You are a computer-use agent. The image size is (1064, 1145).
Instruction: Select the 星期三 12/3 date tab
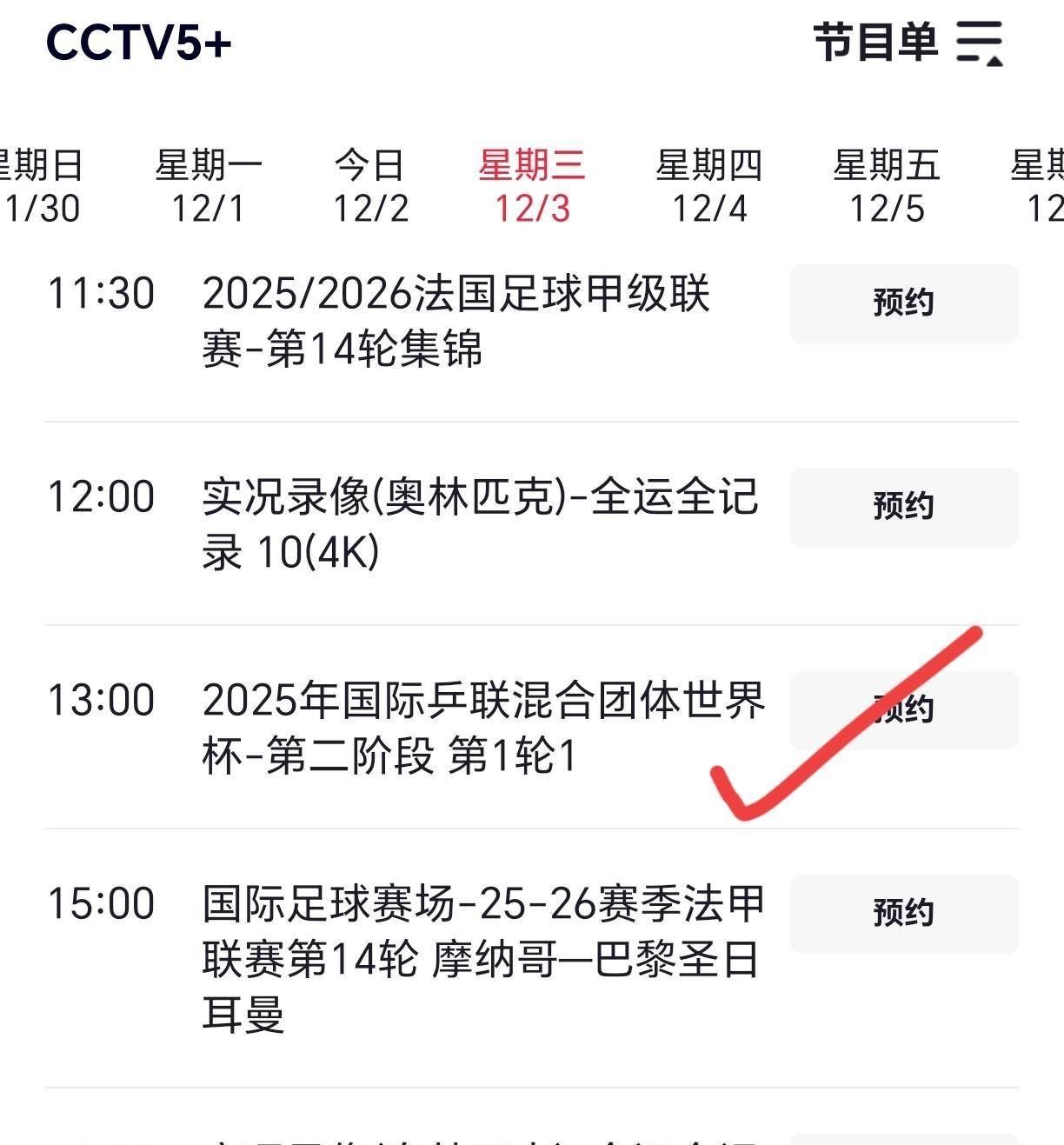(532, 186)
